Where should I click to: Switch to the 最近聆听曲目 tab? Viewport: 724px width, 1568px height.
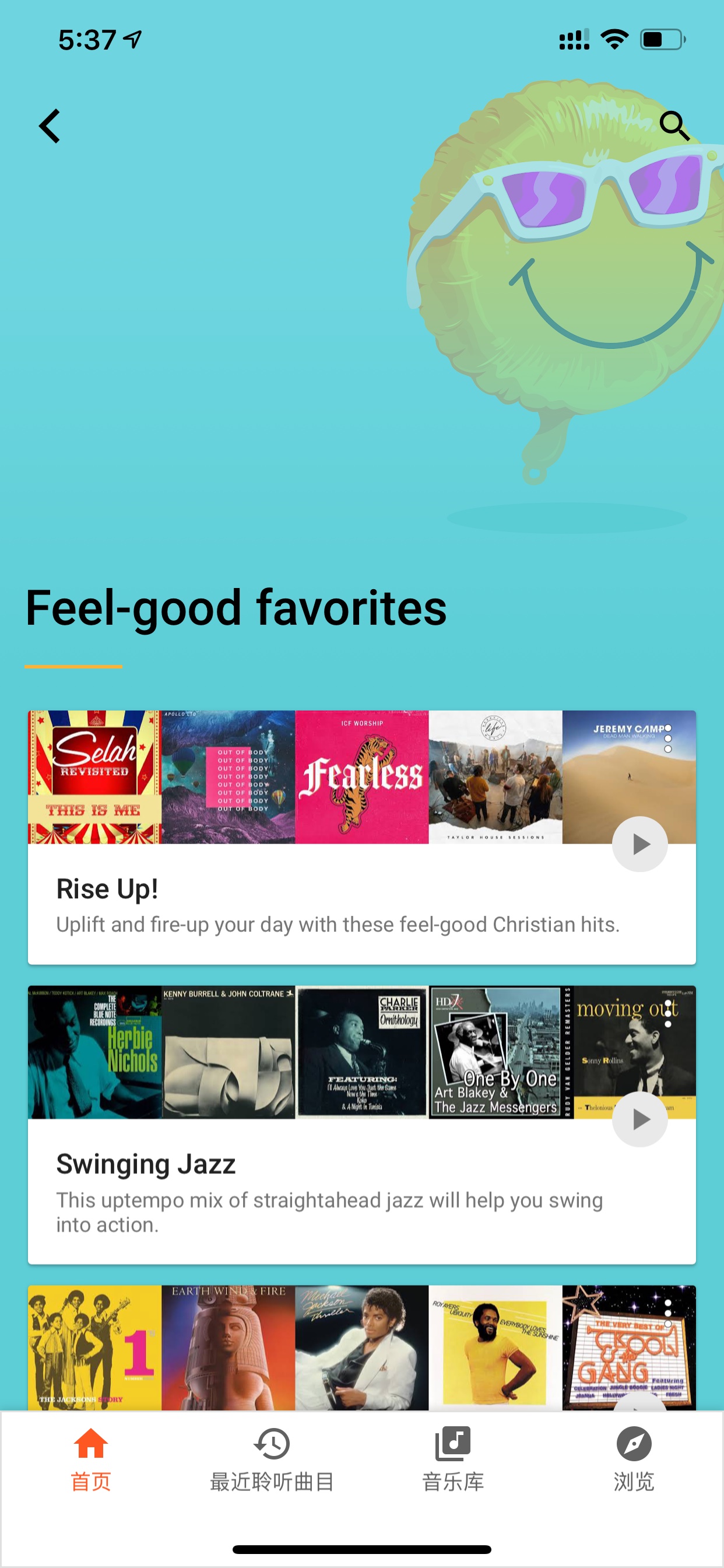[x=271, y=1459]
